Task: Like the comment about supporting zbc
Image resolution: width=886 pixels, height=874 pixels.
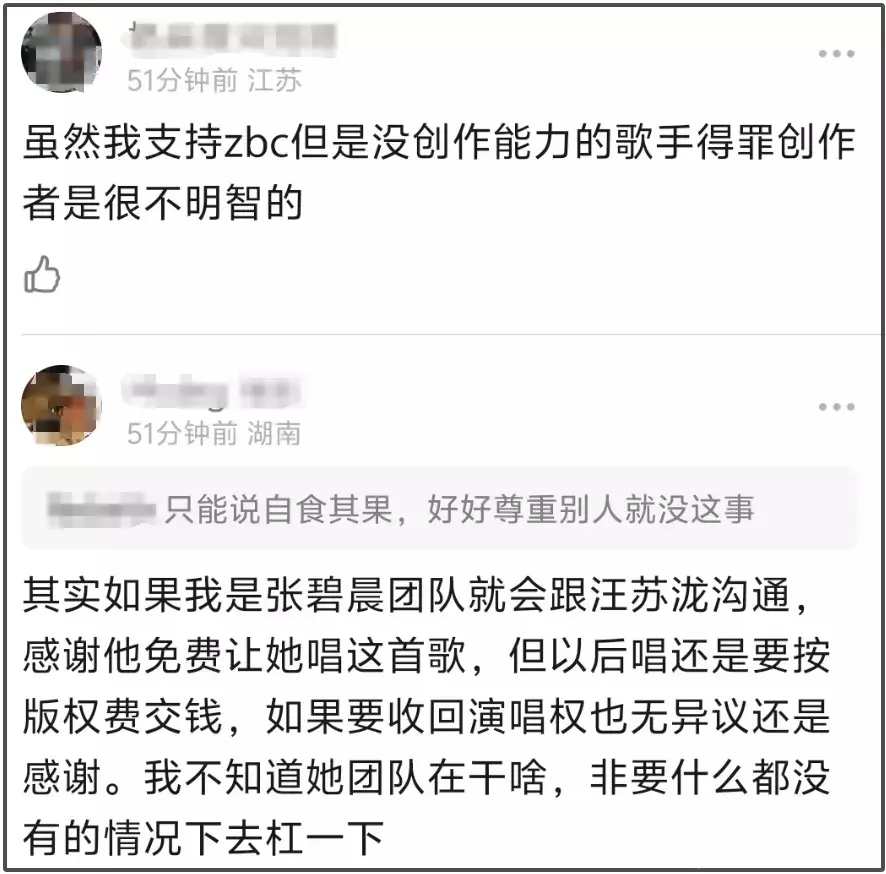Action: coord(42,274)
